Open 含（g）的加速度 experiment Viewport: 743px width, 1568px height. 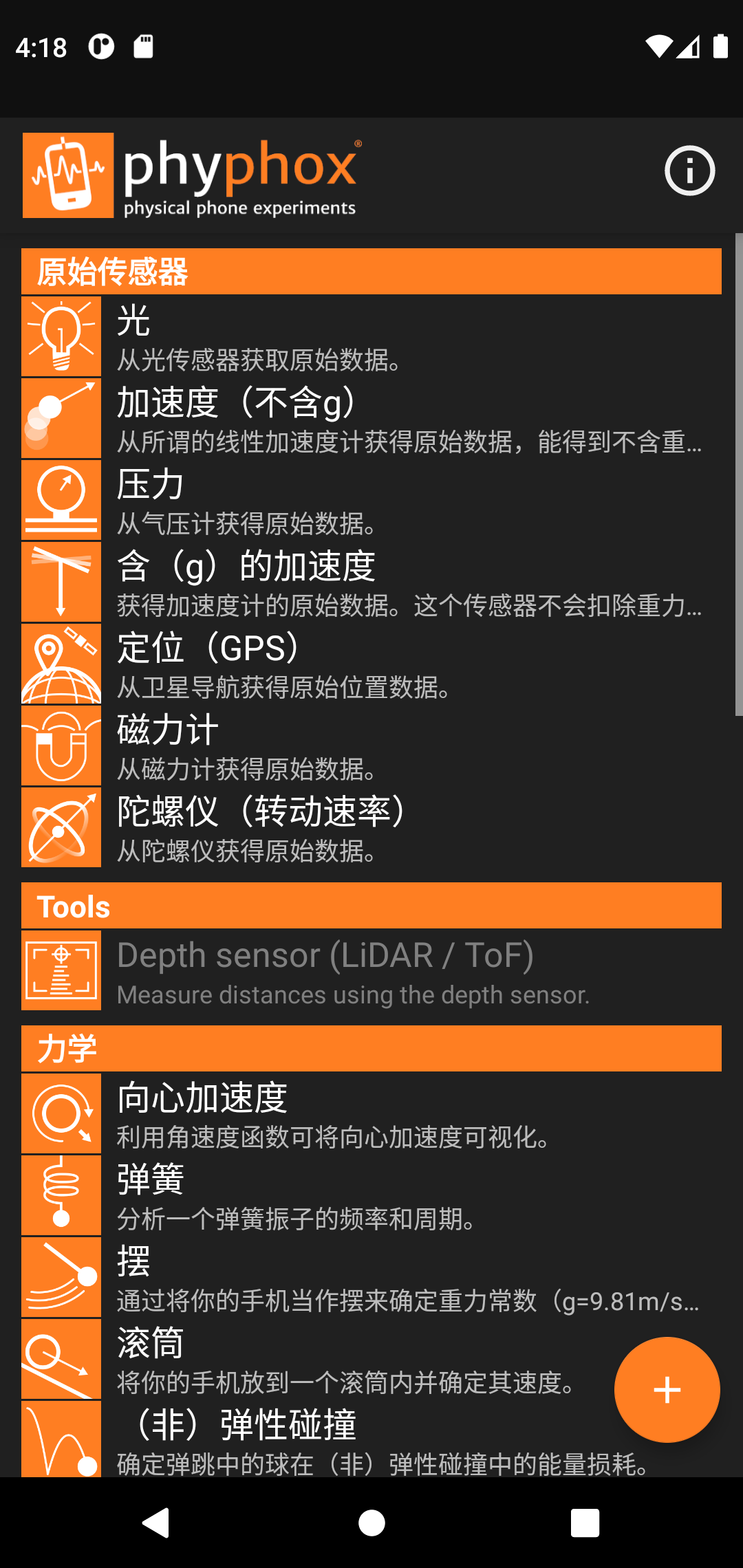(371, 582)
